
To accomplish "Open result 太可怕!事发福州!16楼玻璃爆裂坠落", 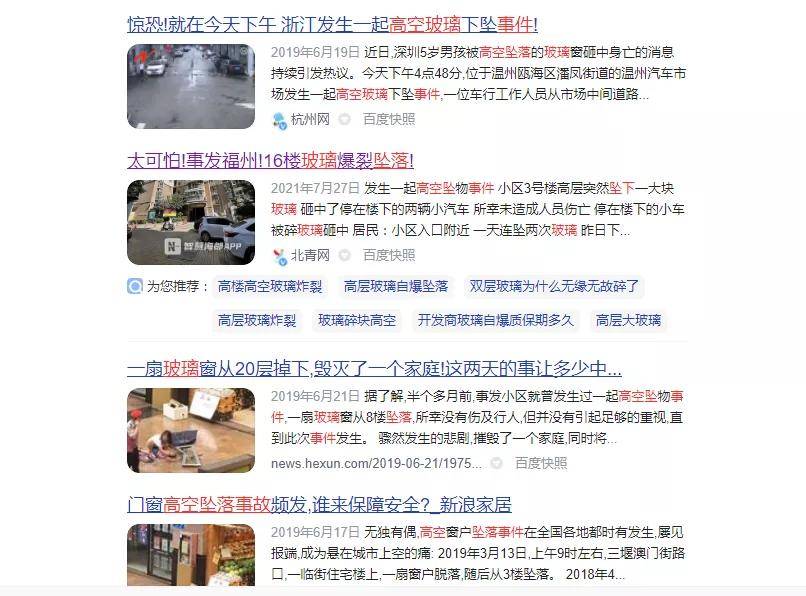I will coord(270,160).
